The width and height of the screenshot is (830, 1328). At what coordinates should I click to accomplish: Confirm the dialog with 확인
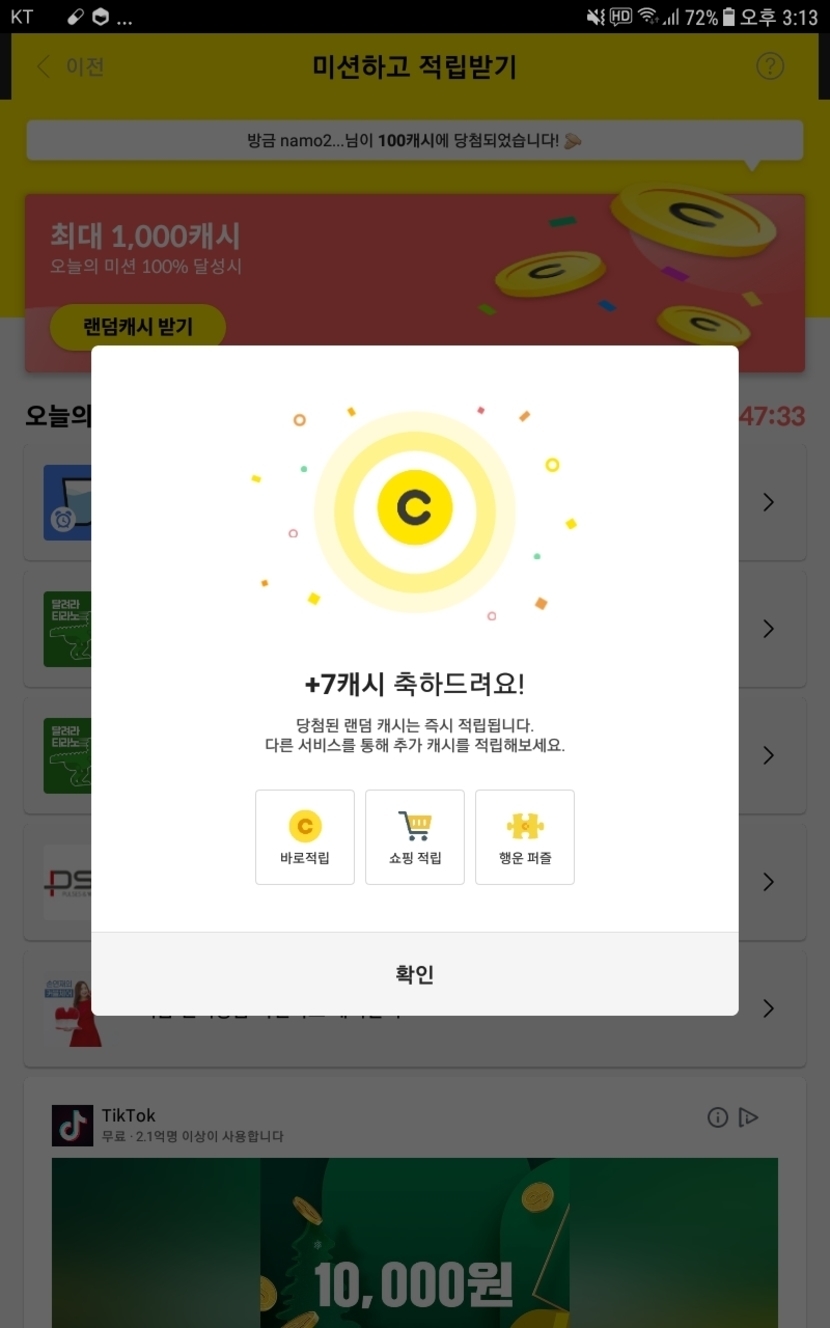point(414,974)
